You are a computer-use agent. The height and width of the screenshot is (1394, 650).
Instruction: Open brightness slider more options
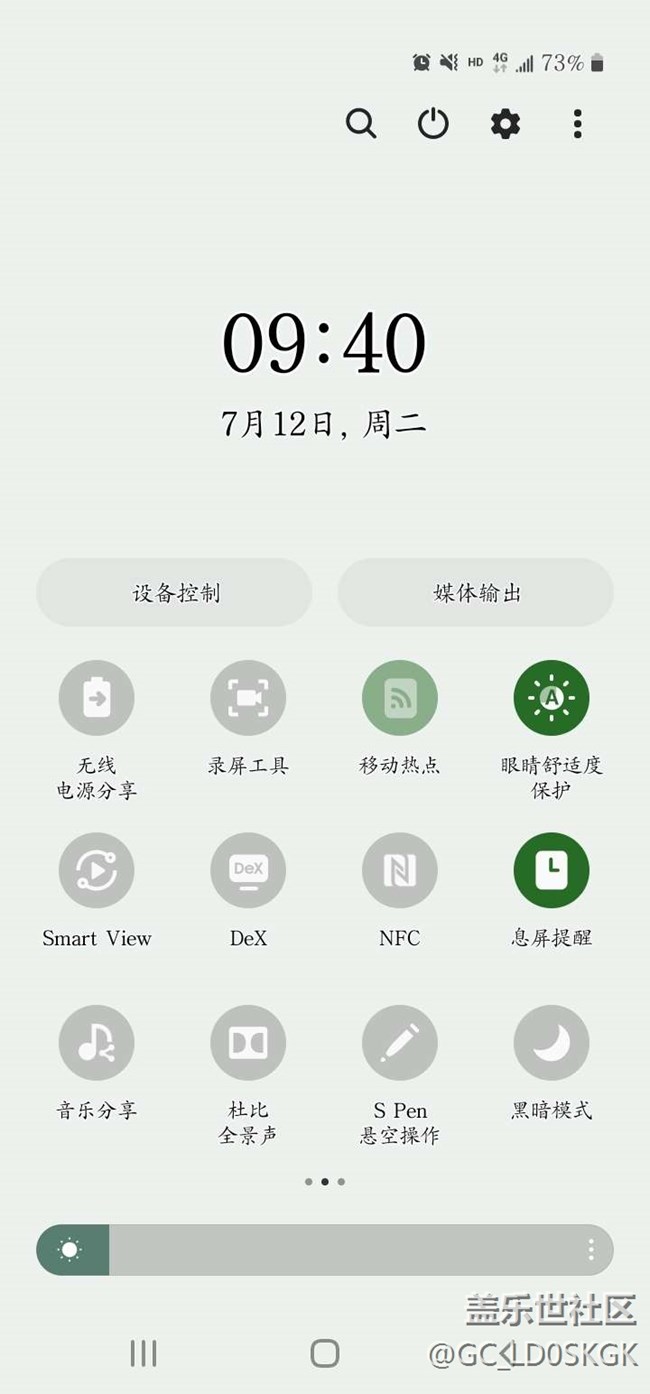591,1250
